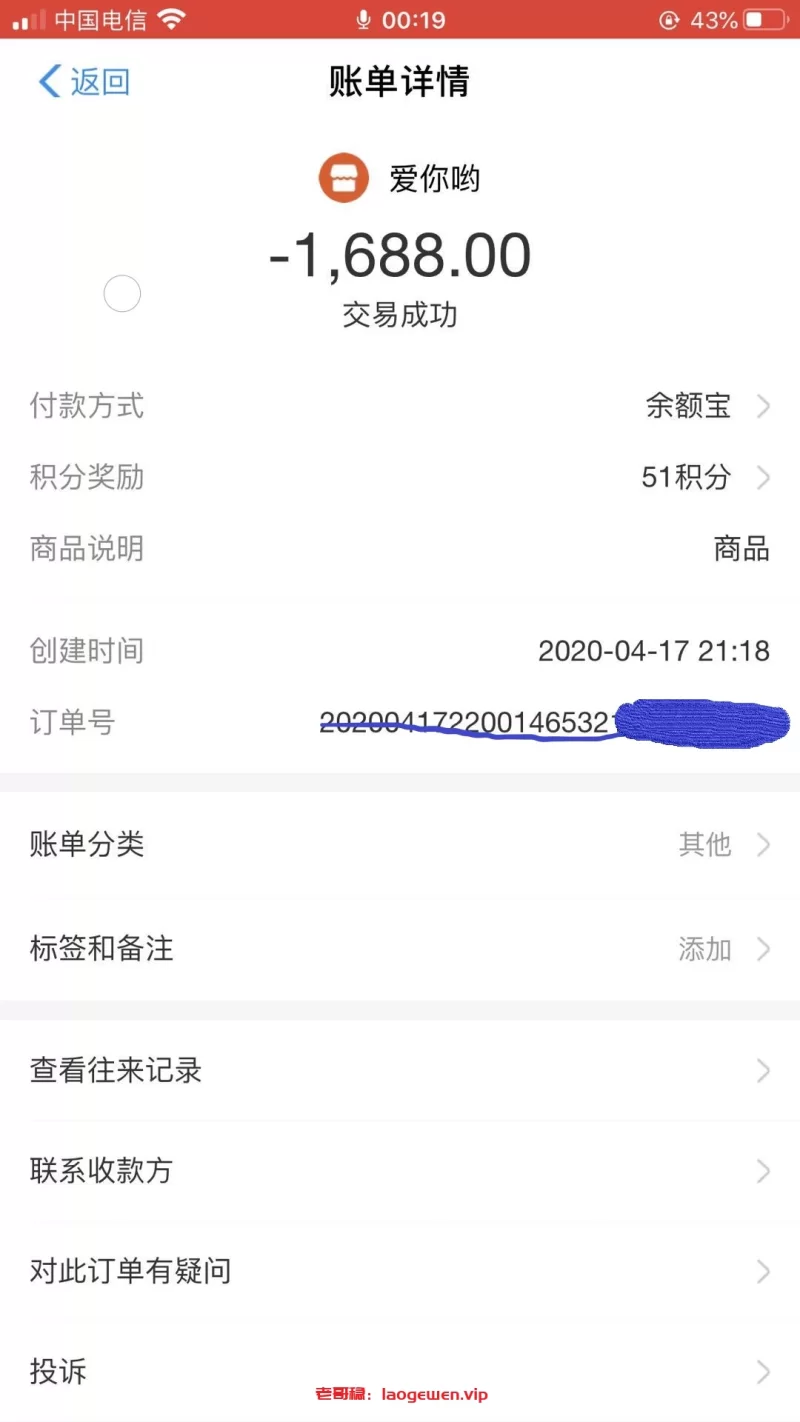Add a note in 标签和备注

click(400, 948)
